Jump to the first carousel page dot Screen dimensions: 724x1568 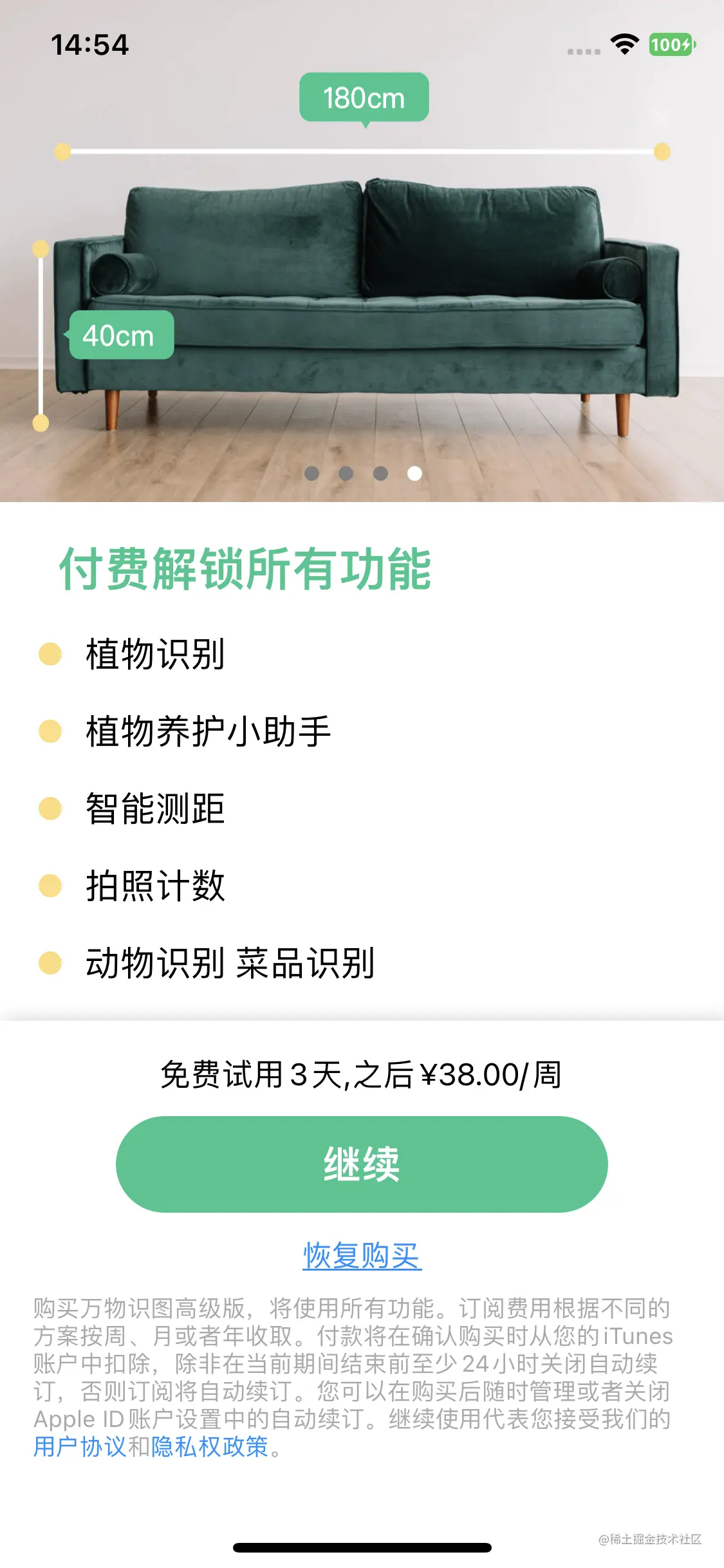click(x=312, y=474)
